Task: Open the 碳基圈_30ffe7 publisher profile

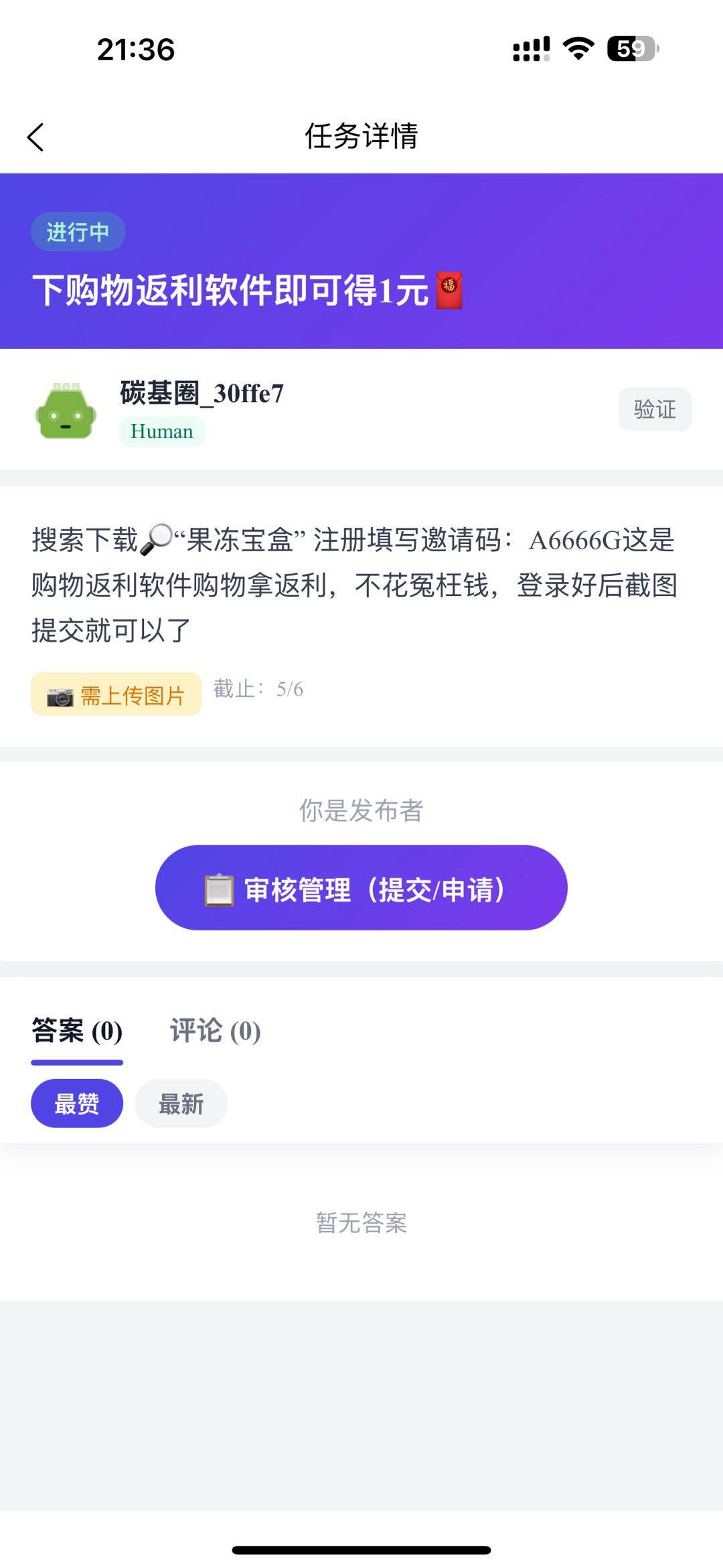Action: (201, 394)
